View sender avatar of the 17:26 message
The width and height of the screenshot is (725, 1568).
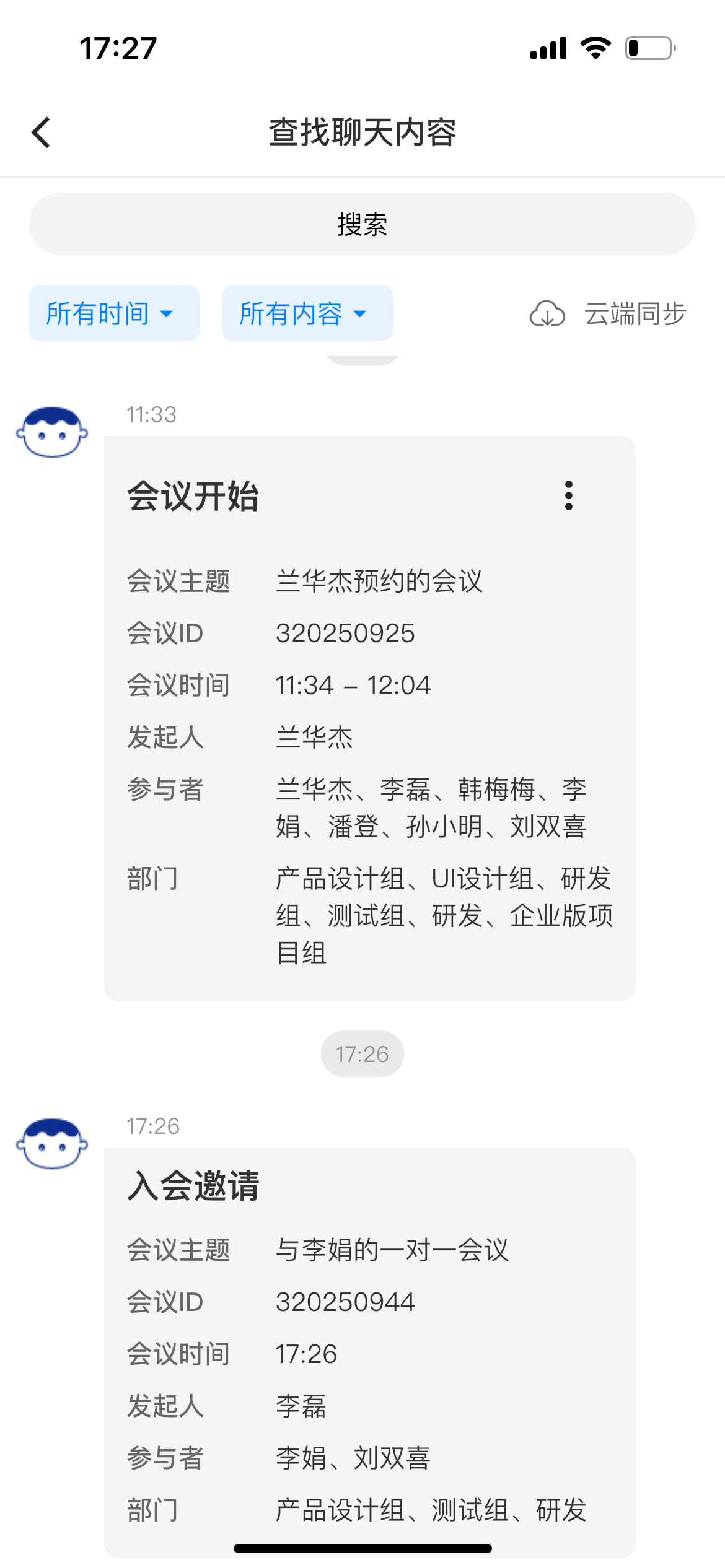click(52, 1143)
